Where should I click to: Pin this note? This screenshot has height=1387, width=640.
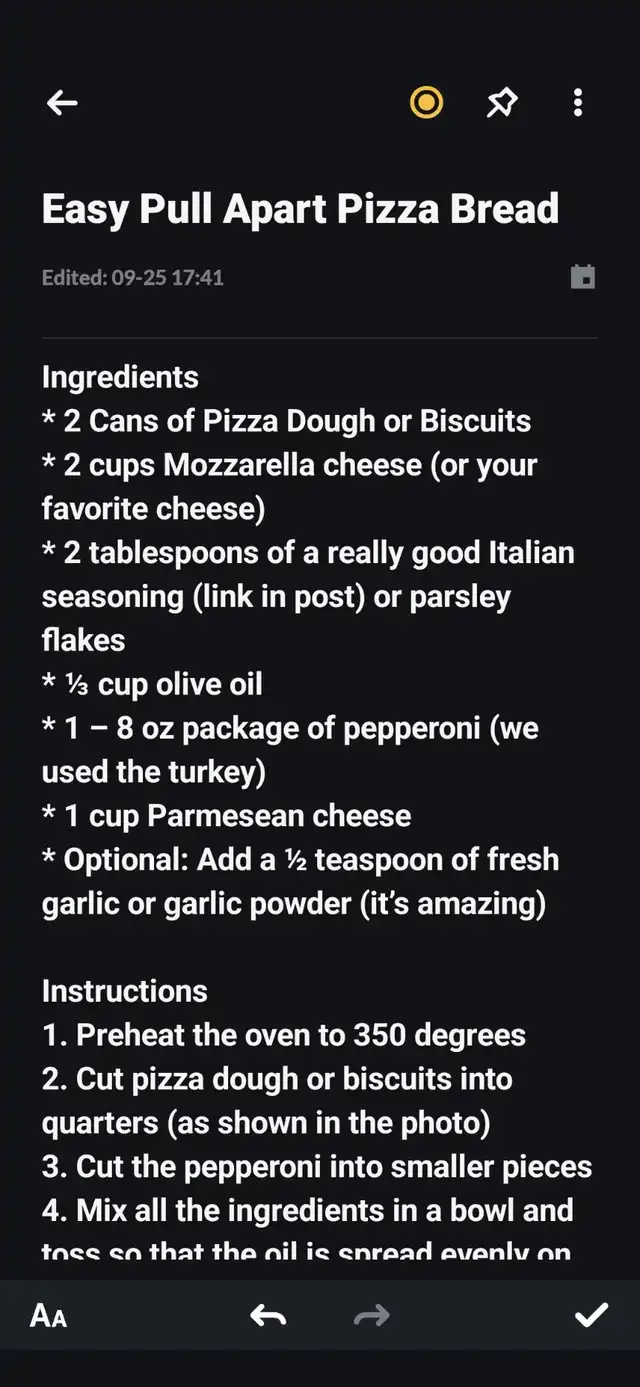click(x=502, y=103)
